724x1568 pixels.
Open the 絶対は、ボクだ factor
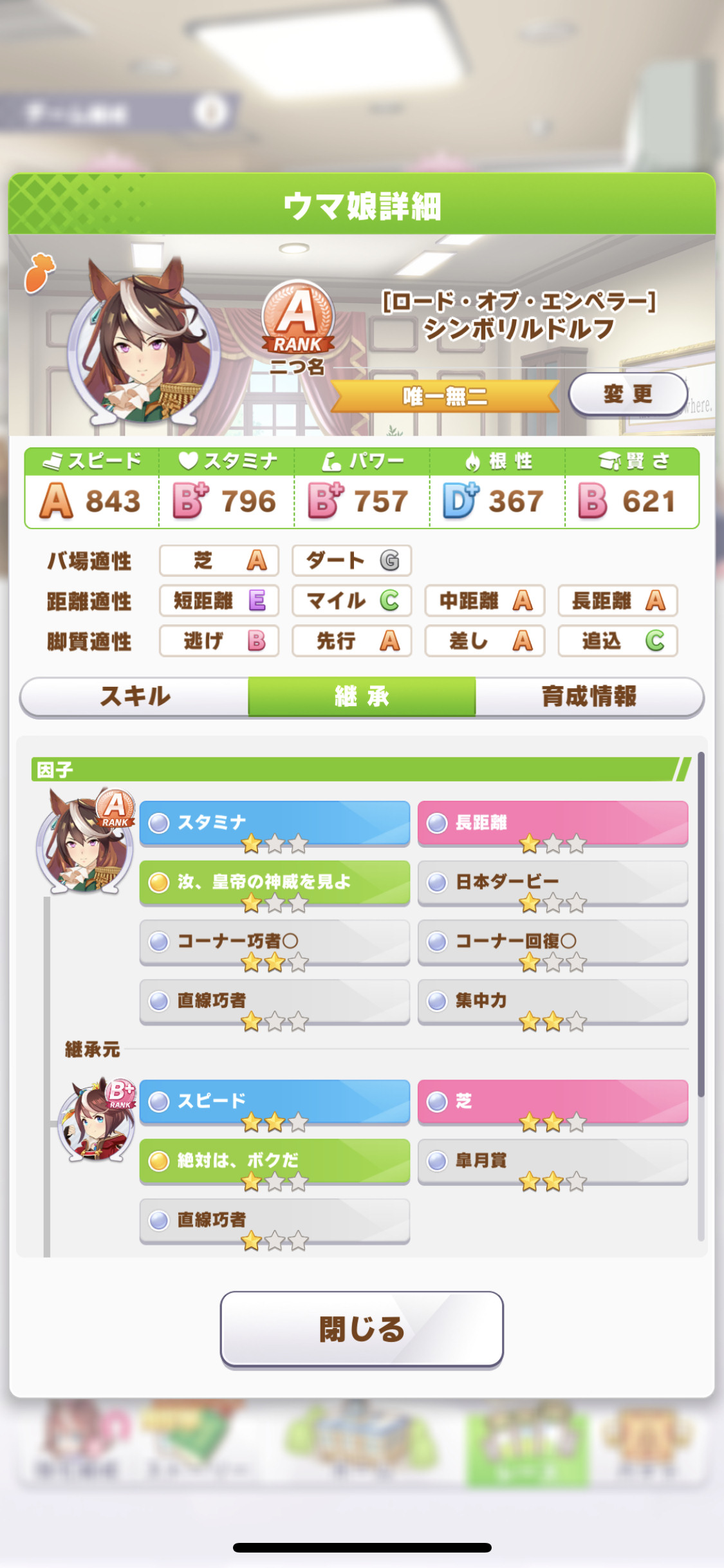tap(275, 1161)
